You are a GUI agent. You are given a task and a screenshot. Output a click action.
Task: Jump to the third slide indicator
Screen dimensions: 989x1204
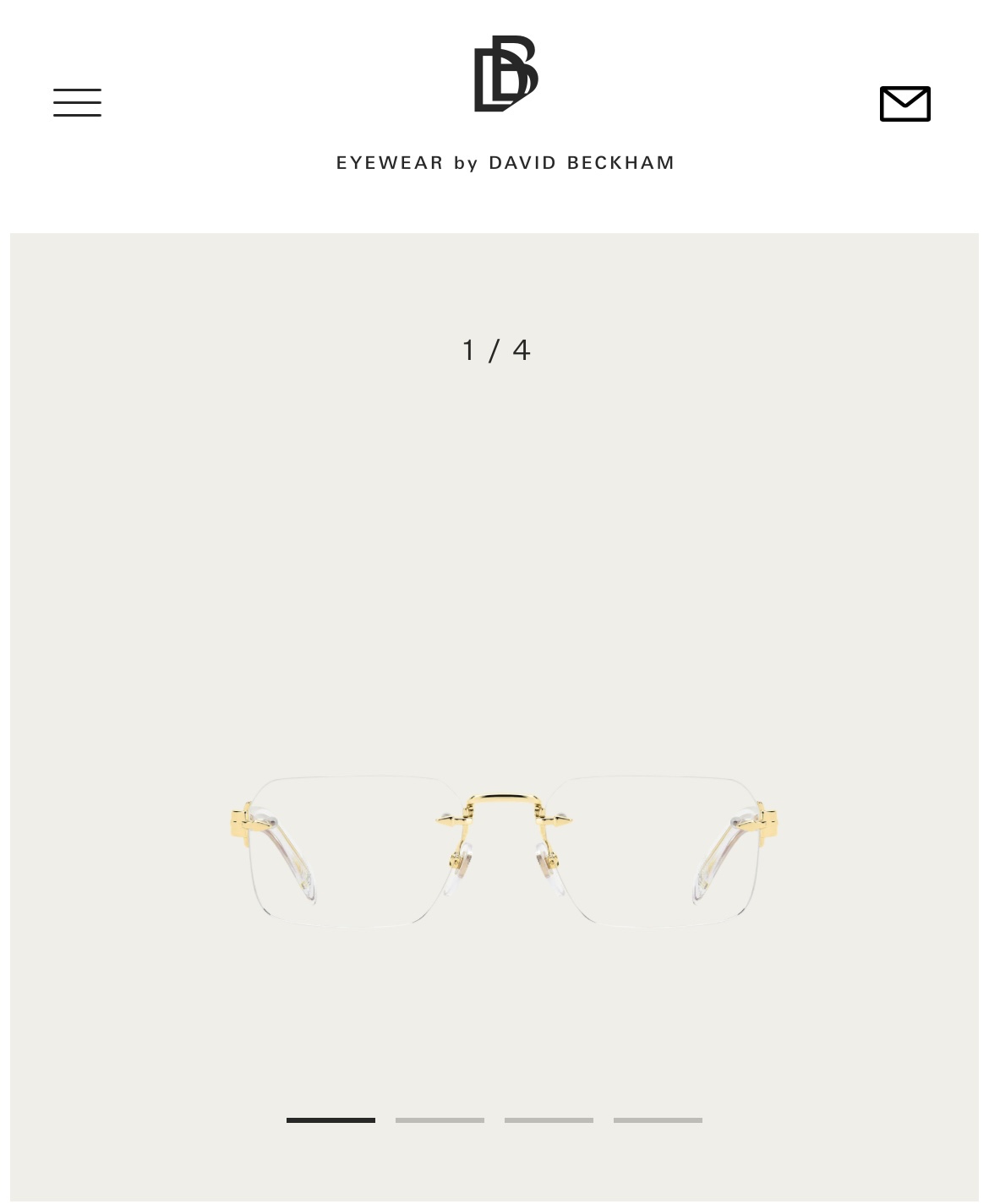point(549,1120)
